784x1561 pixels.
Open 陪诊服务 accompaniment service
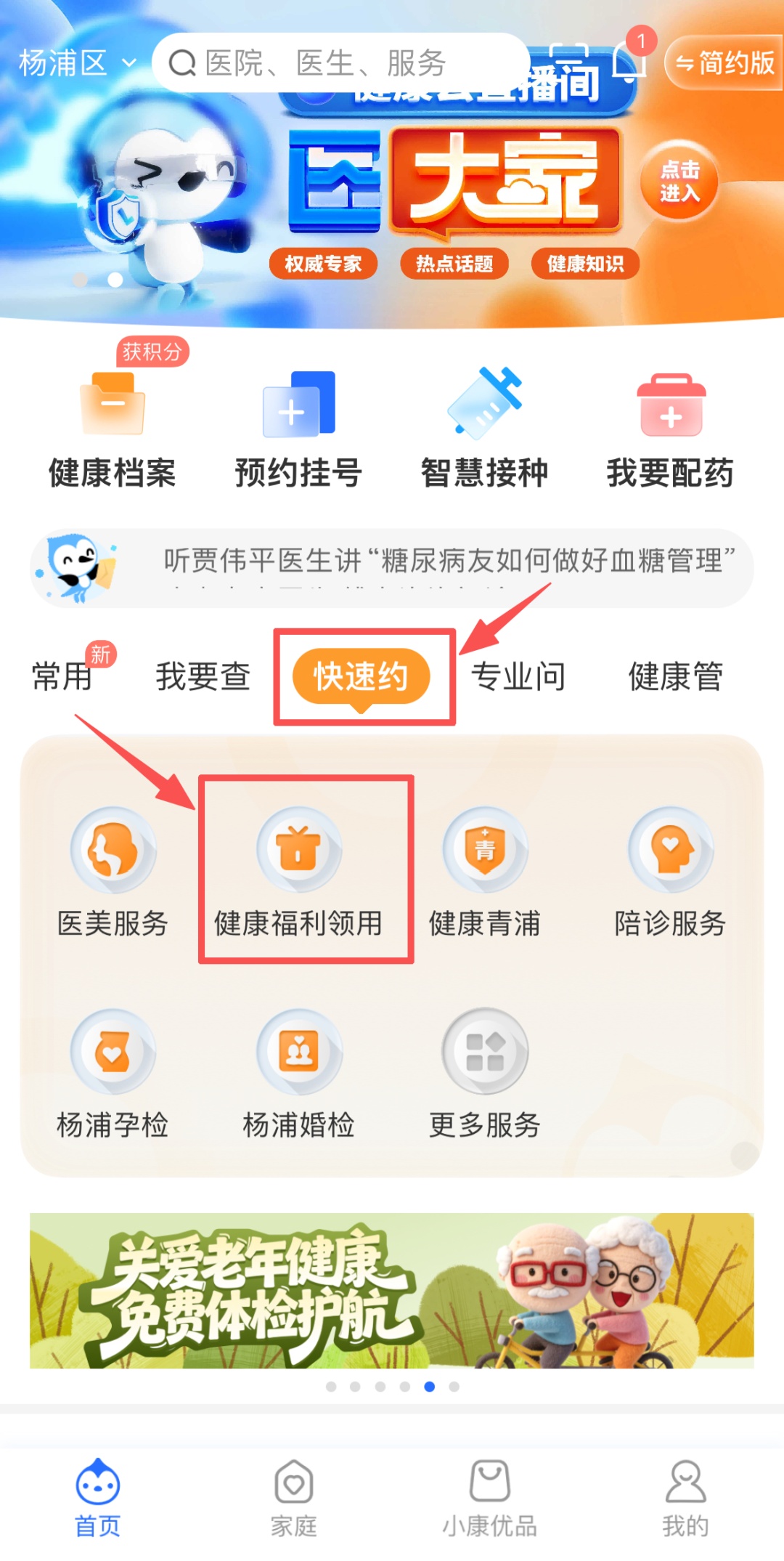tap(670, 872)
